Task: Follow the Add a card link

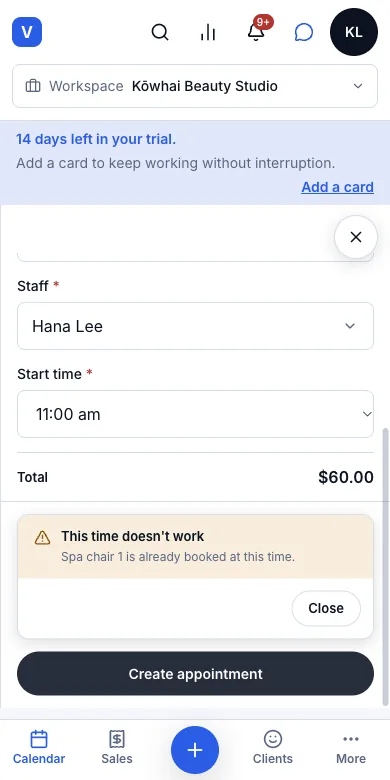Action: click(x=337, y=187)
